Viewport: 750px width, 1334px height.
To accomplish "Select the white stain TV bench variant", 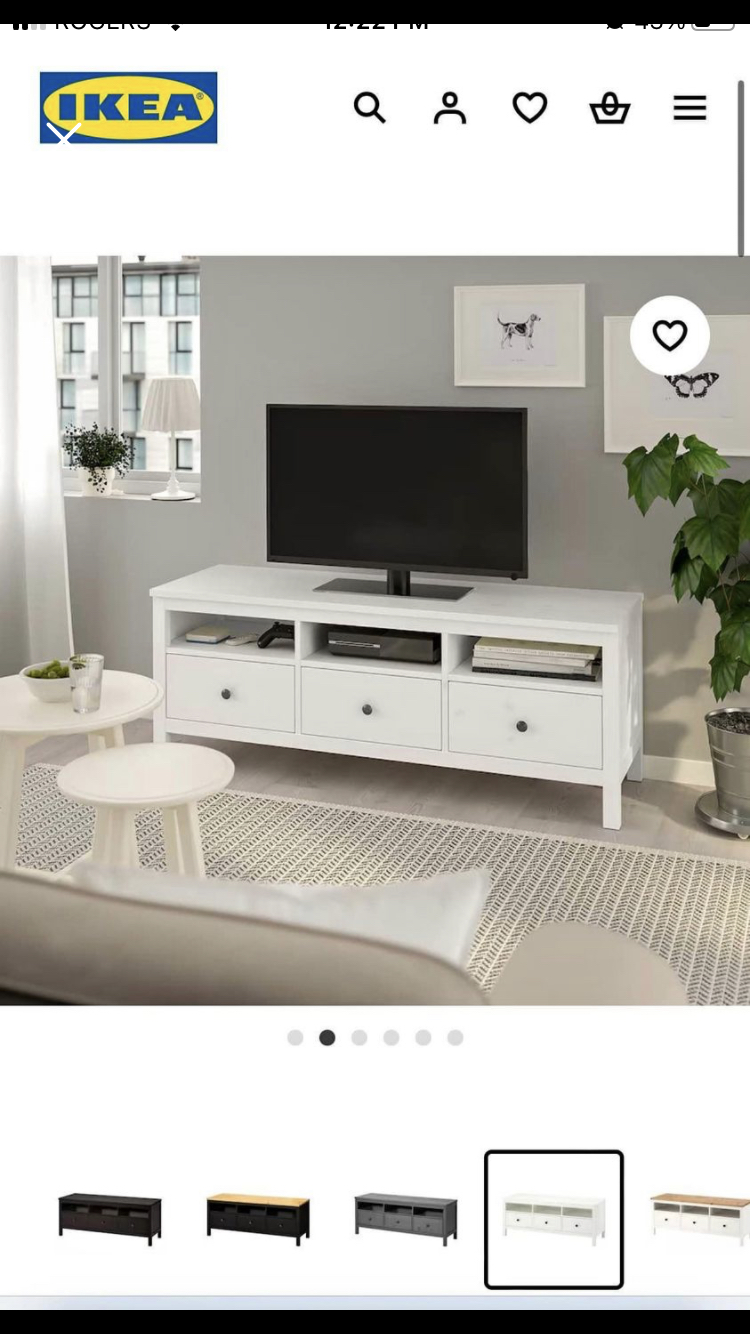I will (x=554, y=1219).
